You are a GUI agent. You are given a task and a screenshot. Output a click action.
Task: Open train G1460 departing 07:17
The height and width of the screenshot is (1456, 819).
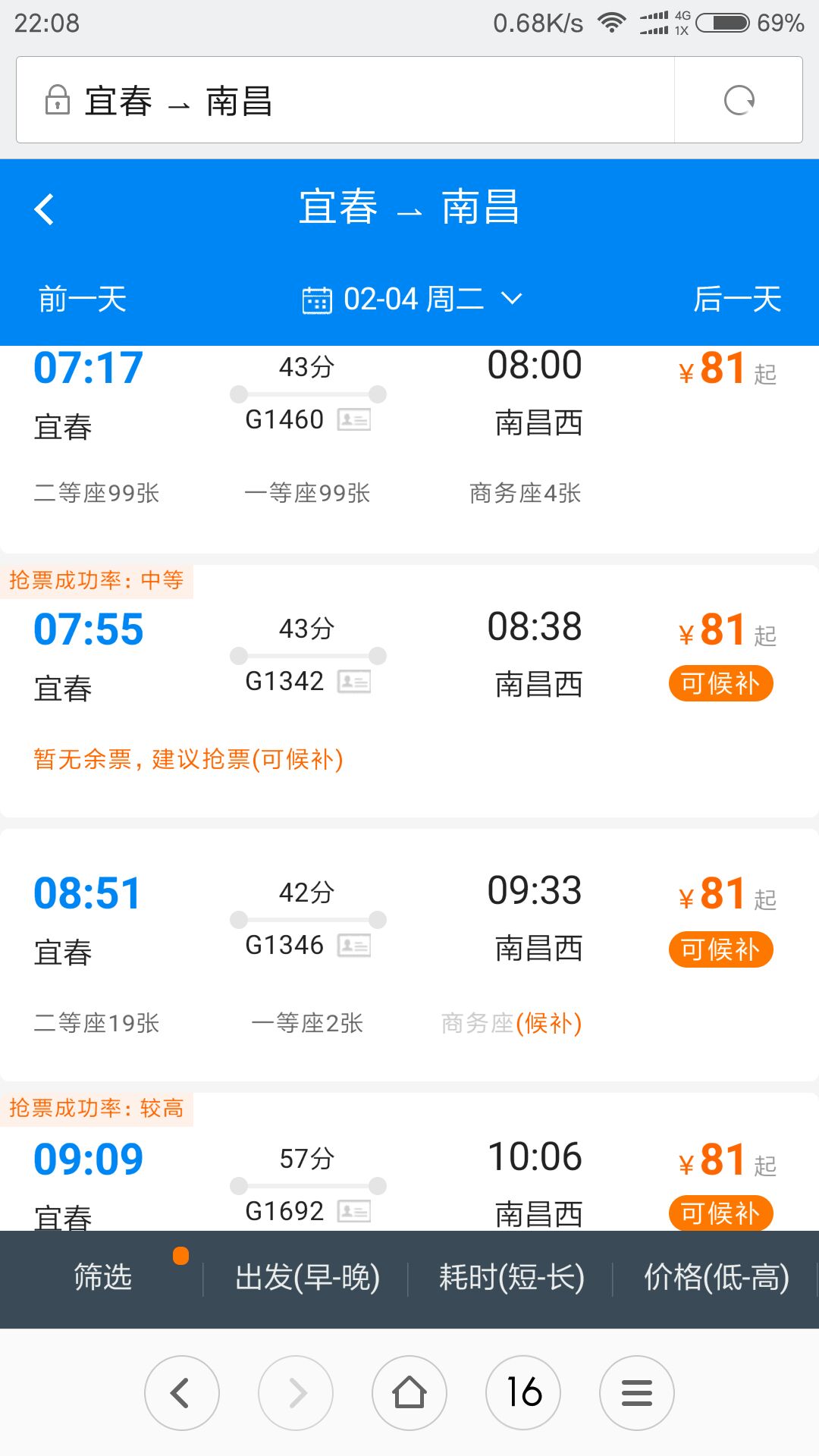409,449
